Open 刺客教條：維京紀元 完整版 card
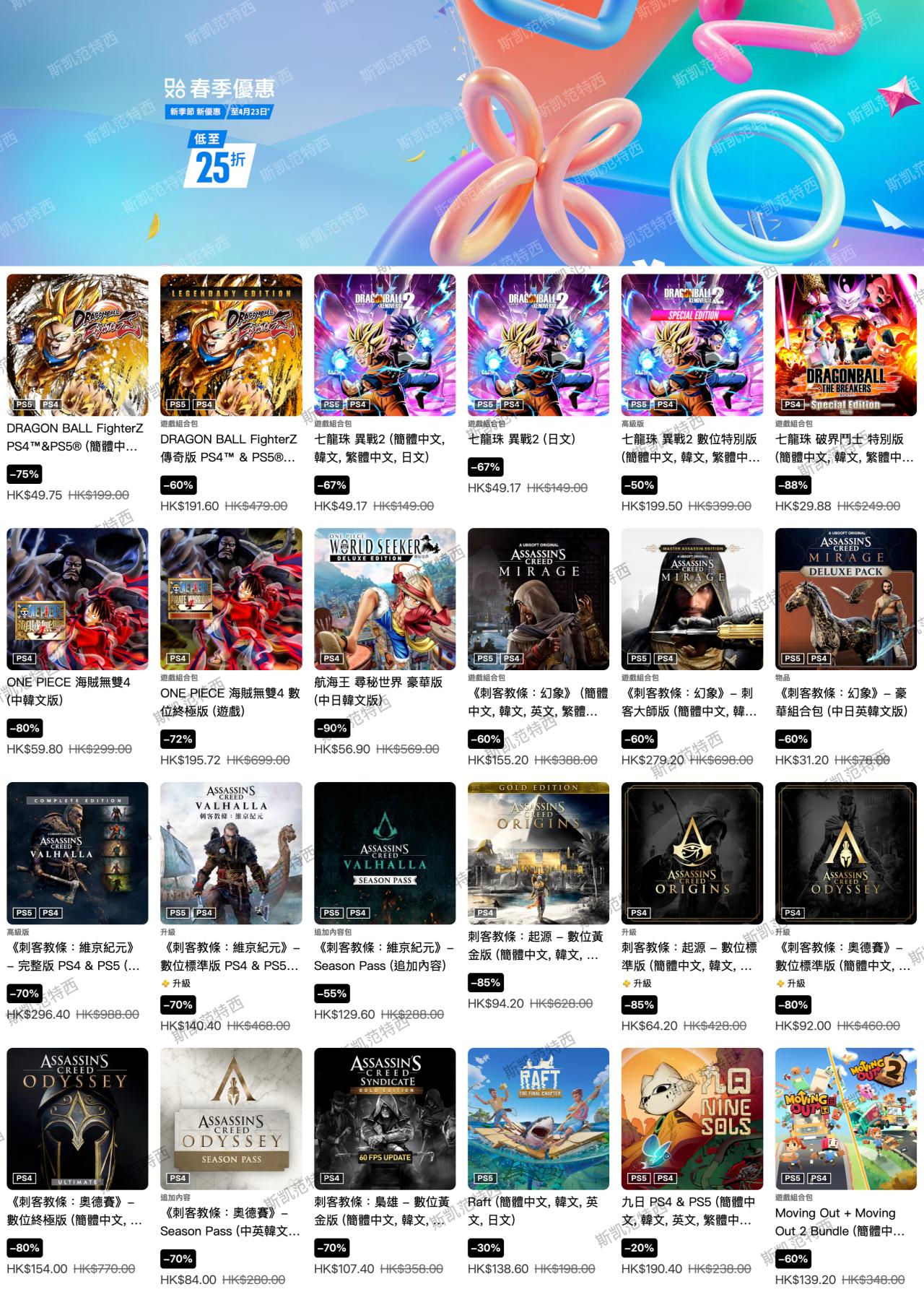This screenshot has width=924, height=1292. click(77, 853)
